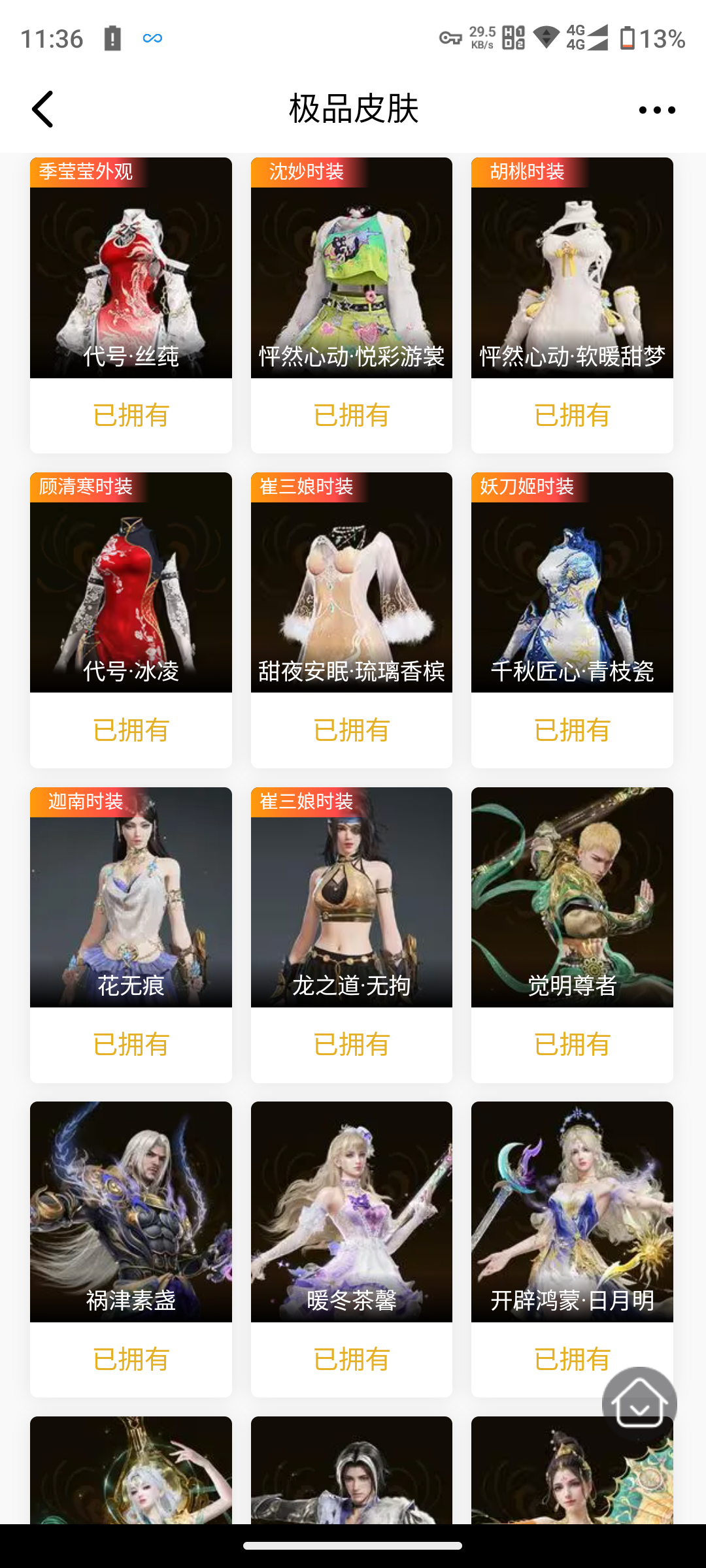Tap 已拥有 under 觉明尊者

click(571, 1044)
